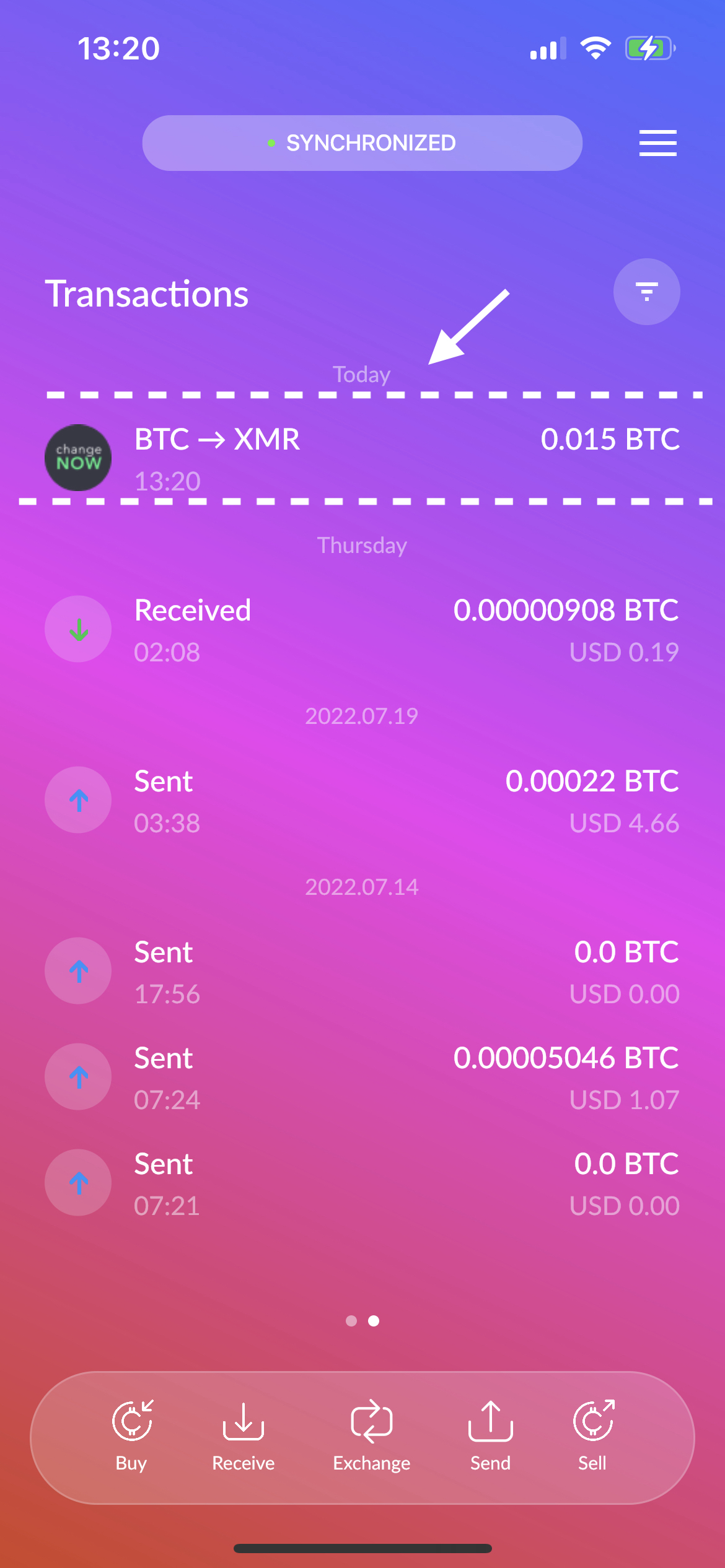Tap Buy in the bottom bar
Image resolution: width=725 pixels, height=1568 pixels.
point(131,1436)
